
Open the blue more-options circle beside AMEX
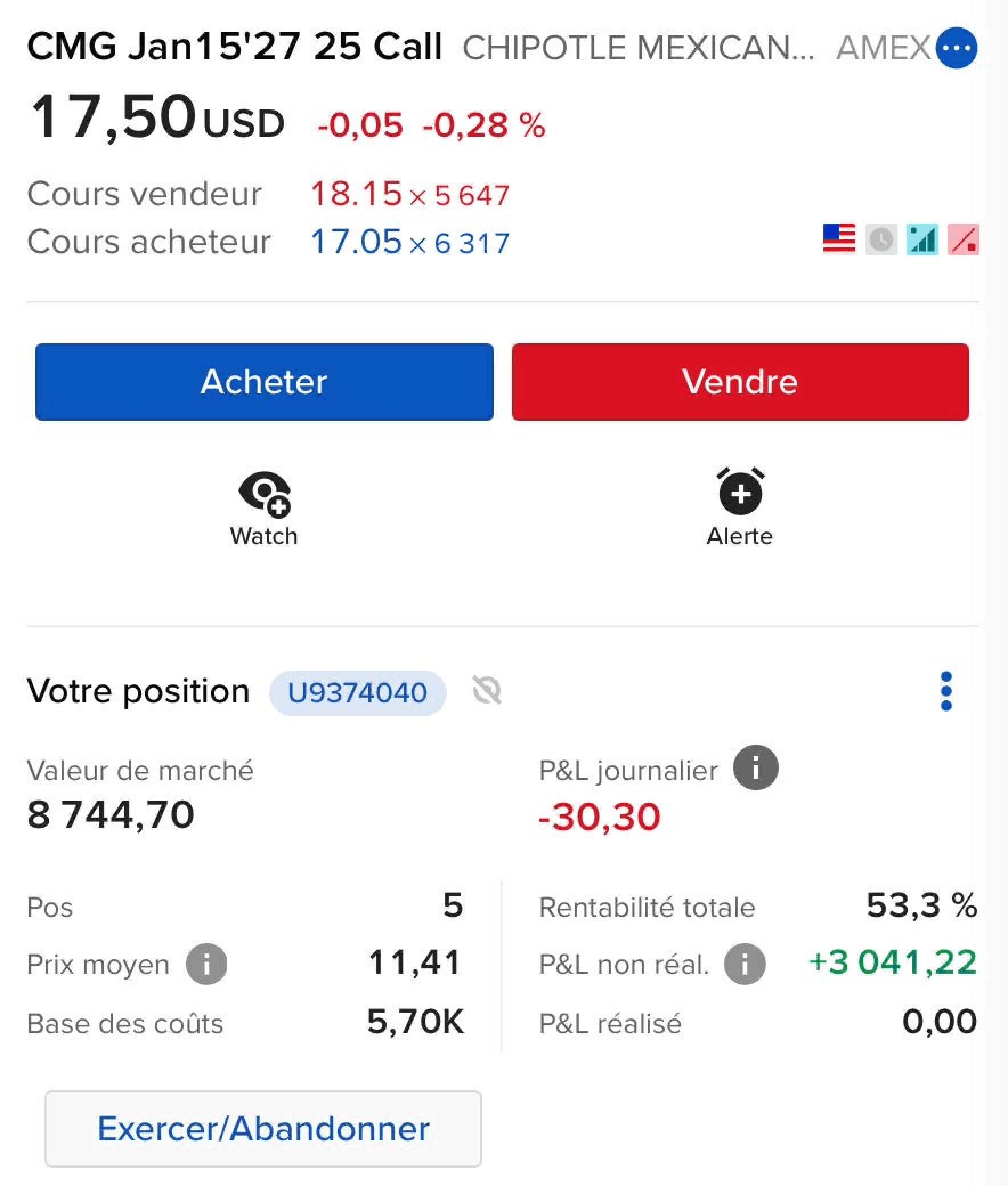click(x=956, y=48)
